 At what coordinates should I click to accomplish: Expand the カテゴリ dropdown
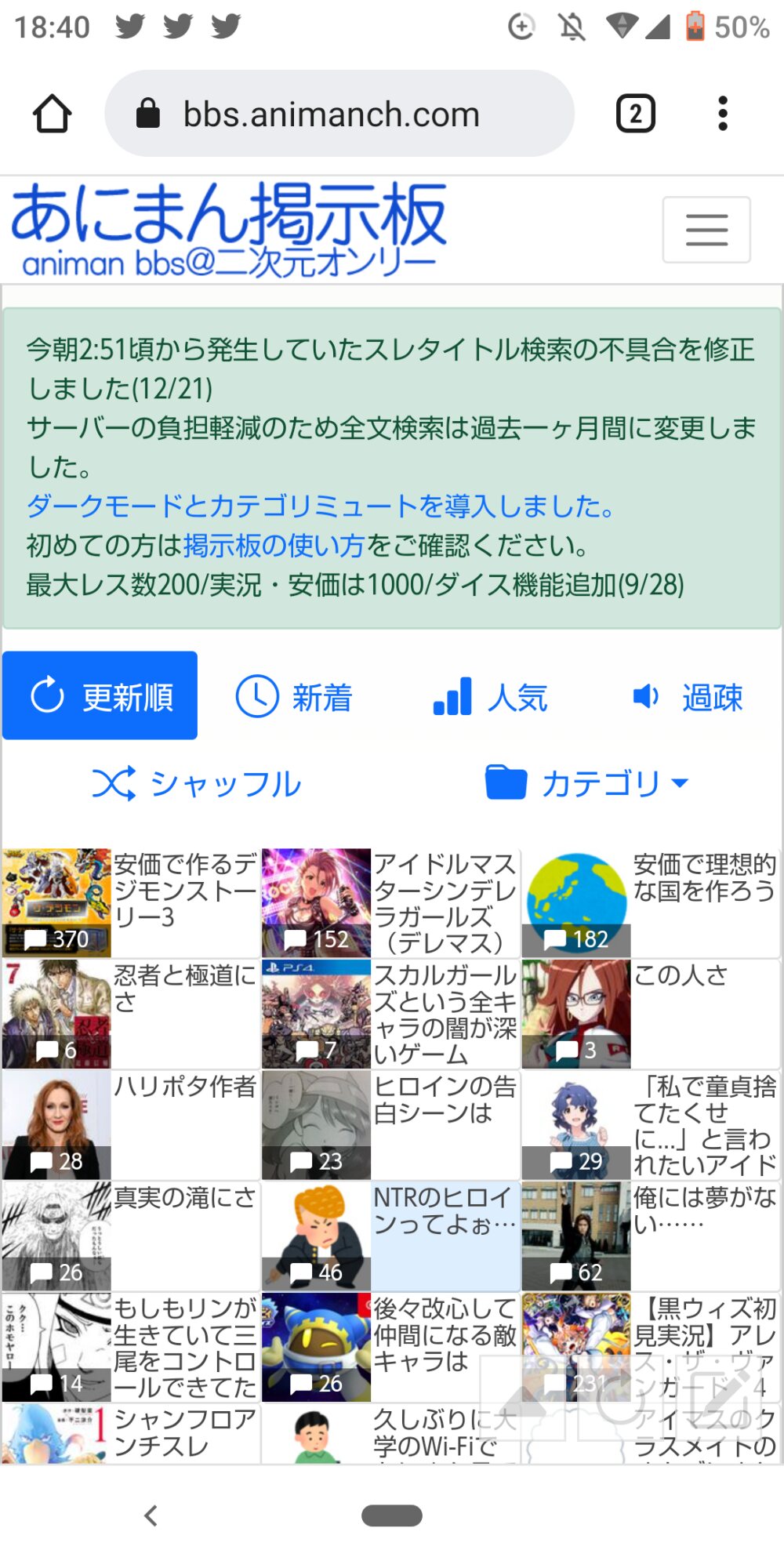[588, 783]
